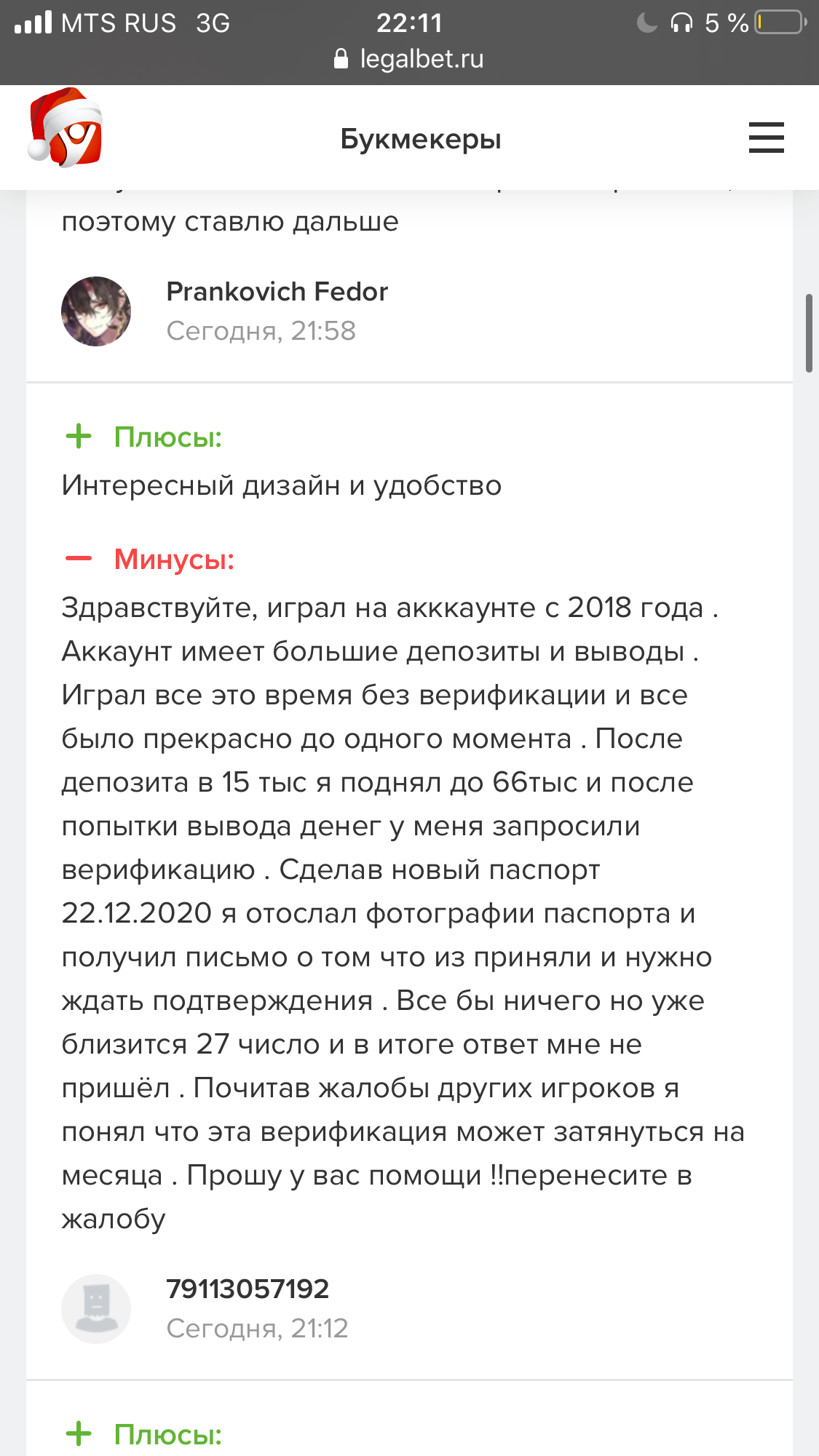Tap the legalbet.ru address bar
The height and width of the screenshot is (1456, 819).
pos(409,59)
